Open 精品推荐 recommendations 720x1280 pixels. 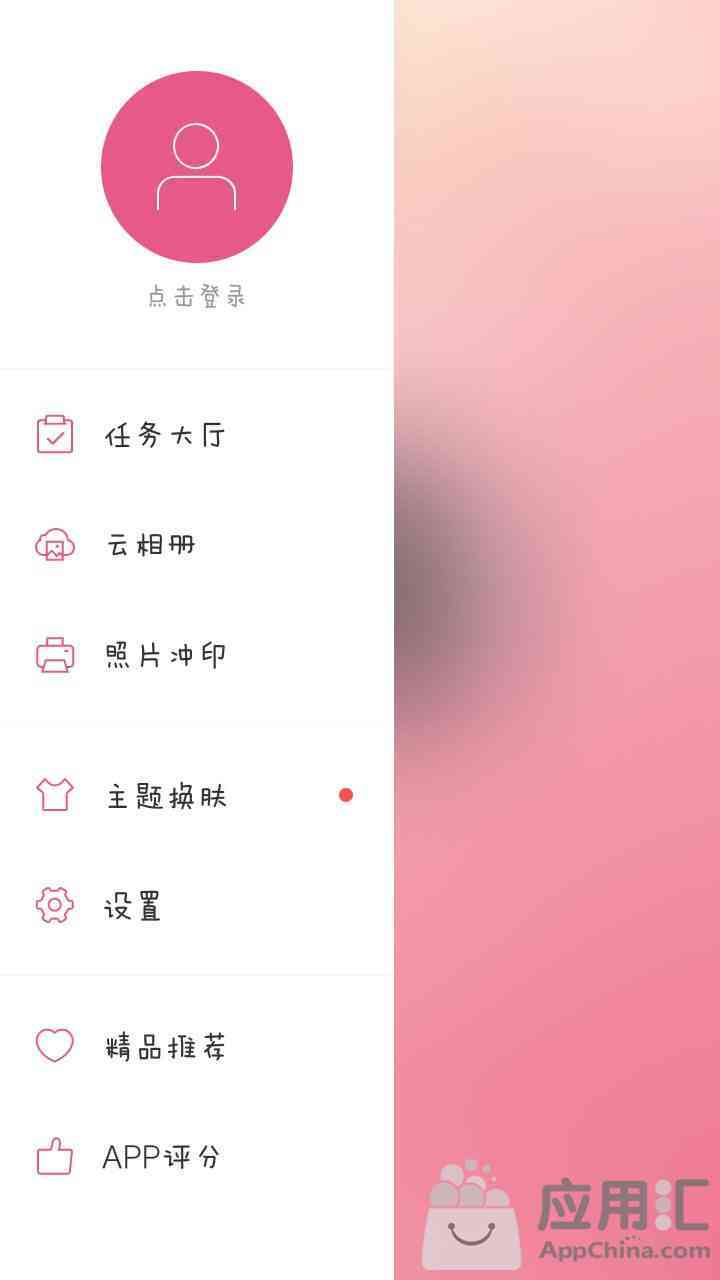(165, 1047)
